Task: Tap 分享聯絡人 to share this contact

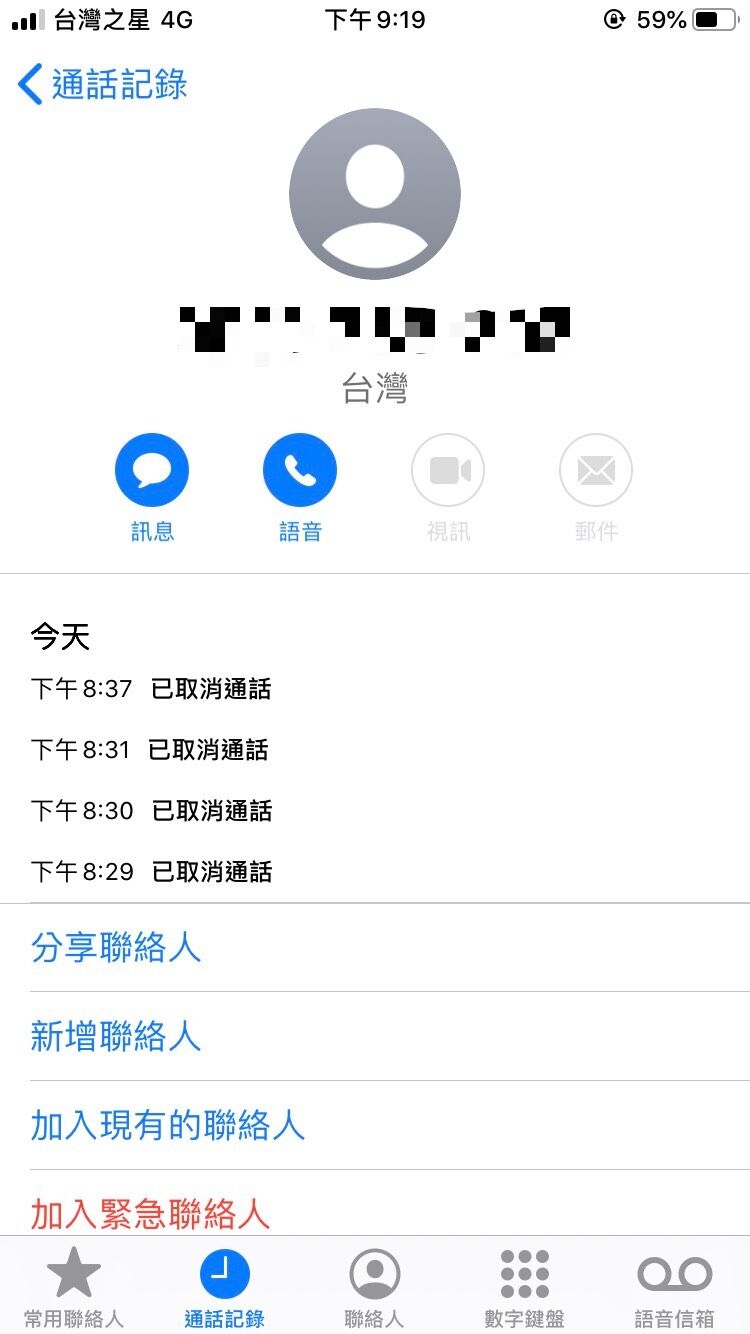Action: pyautogui.click(x=116, y=947)
